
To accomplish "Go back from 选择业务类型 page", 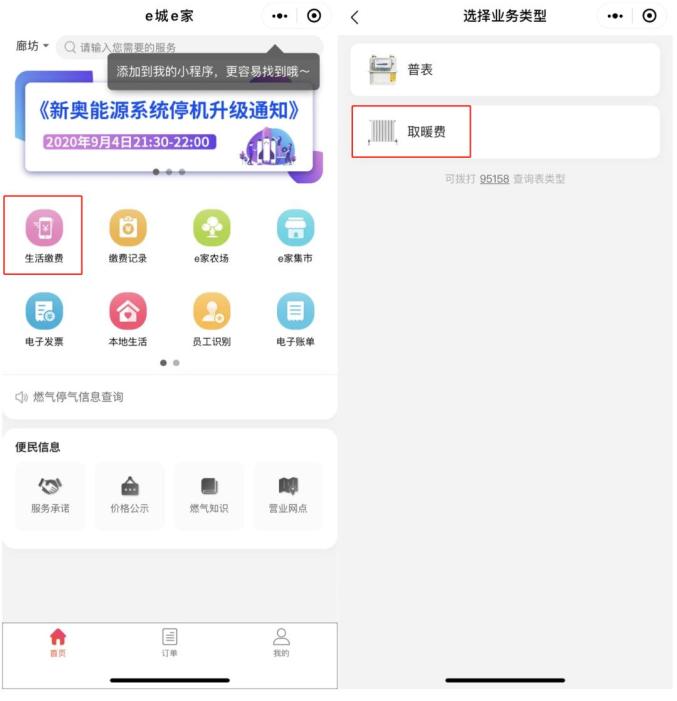I will tap(355, 17).
